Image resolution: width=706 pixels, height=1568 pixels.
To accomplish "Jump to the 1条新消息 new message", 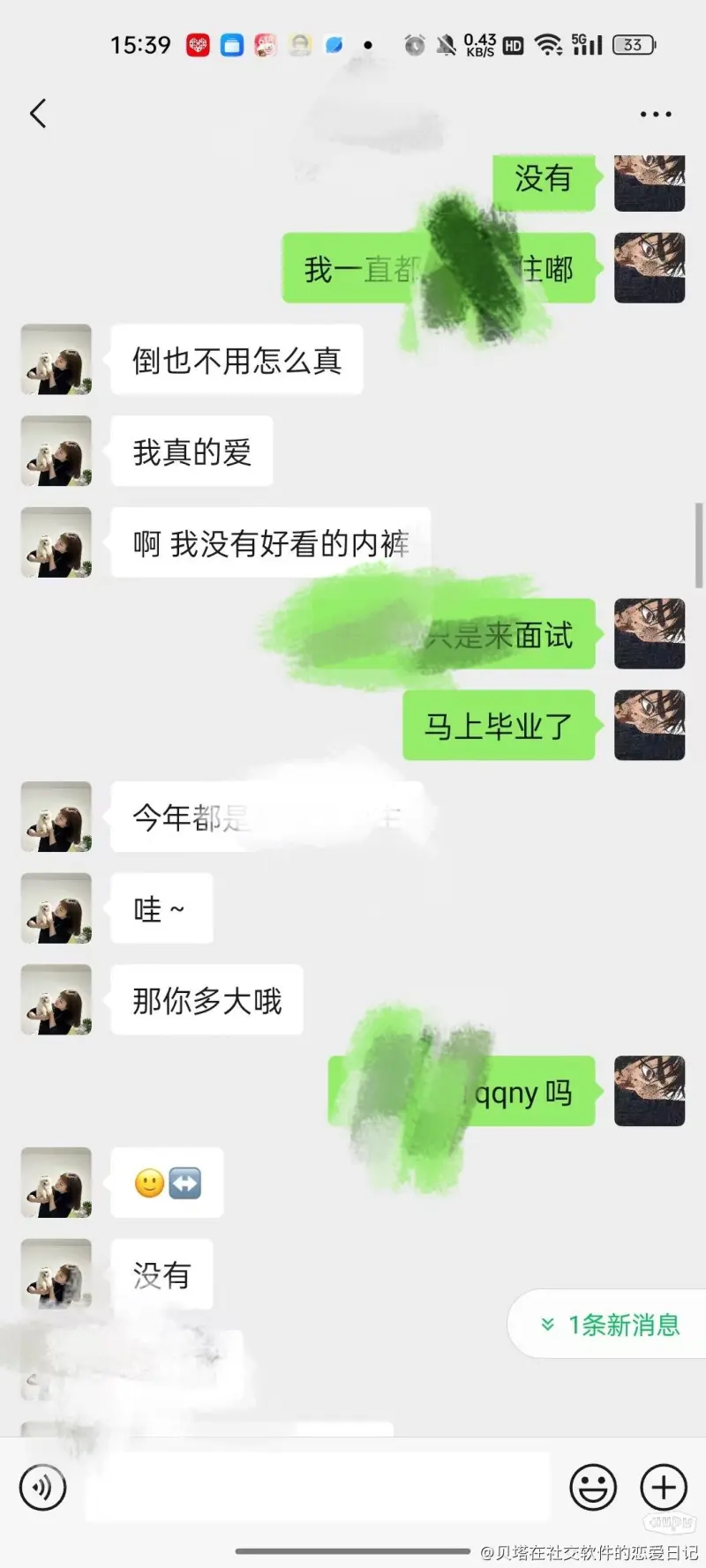I will point(611,1324).
